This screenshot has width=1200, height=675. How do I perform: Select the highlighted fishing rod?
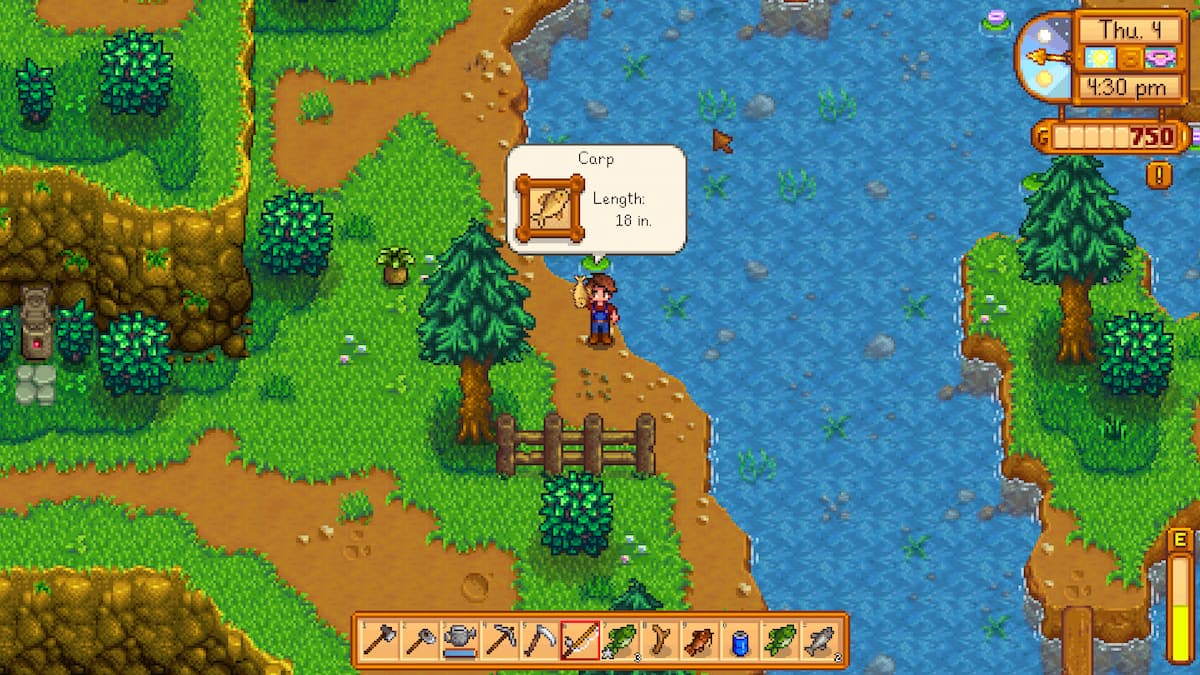click(x=580, y=640)
